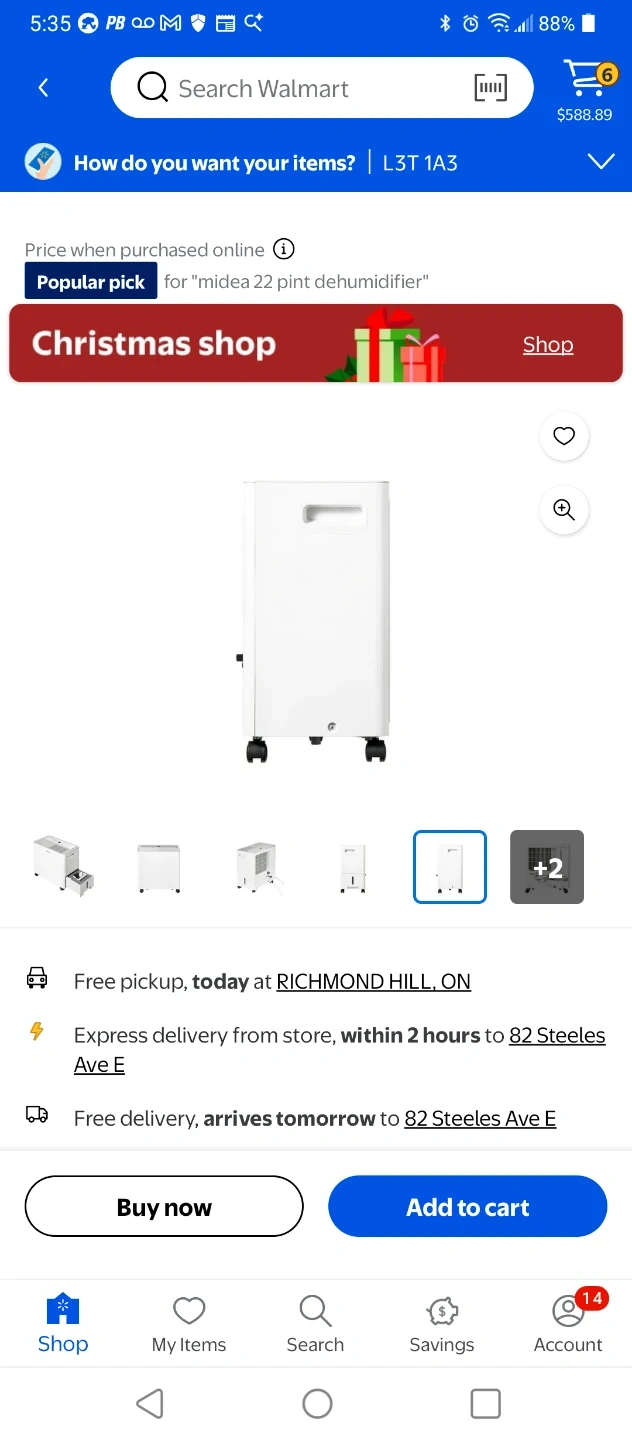Image resolution: width=632 pixels, height=1440 pixels.
Task: Open the Christmas shop link
Action: click(547, 345)
